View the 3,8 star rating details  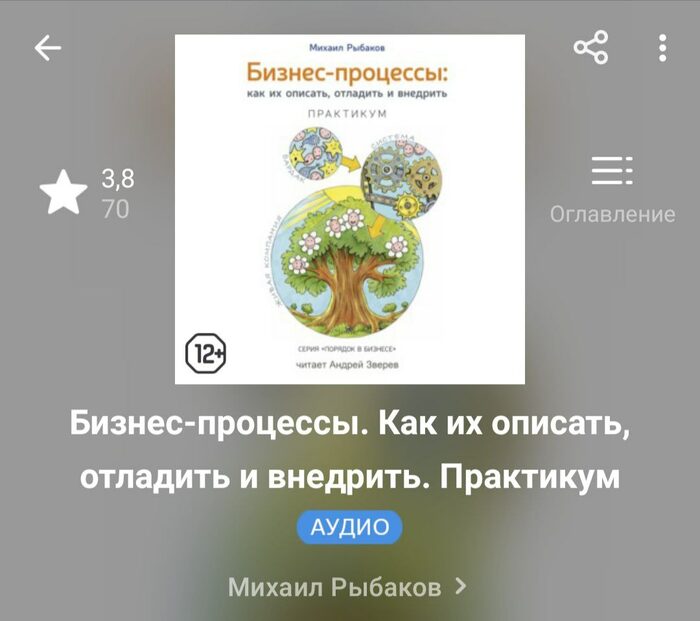click(x=88, y=193)
